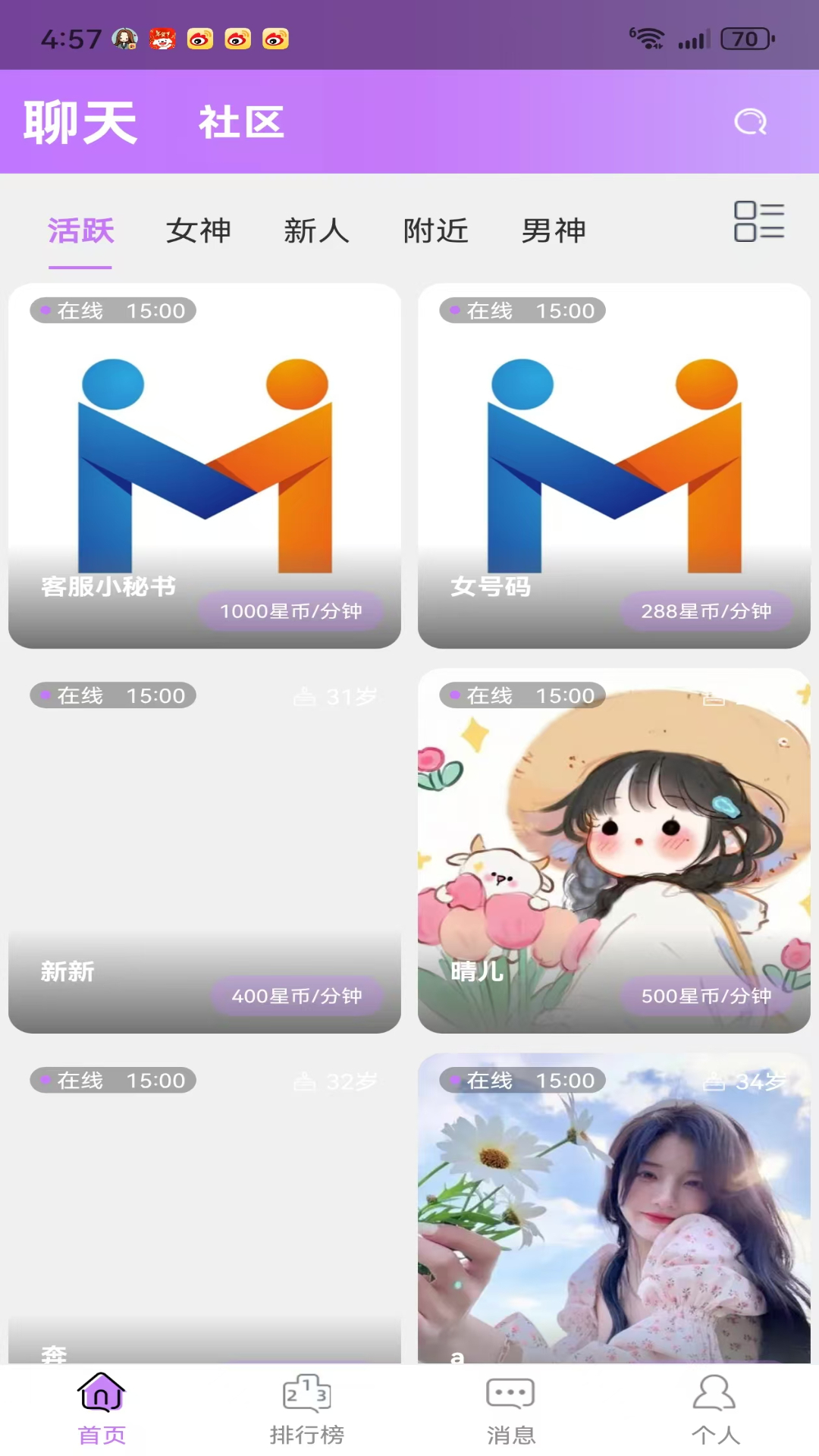This screenshot has height=1456, width=819.
Task: Open the search icon in the header
Action: point(751,122)
